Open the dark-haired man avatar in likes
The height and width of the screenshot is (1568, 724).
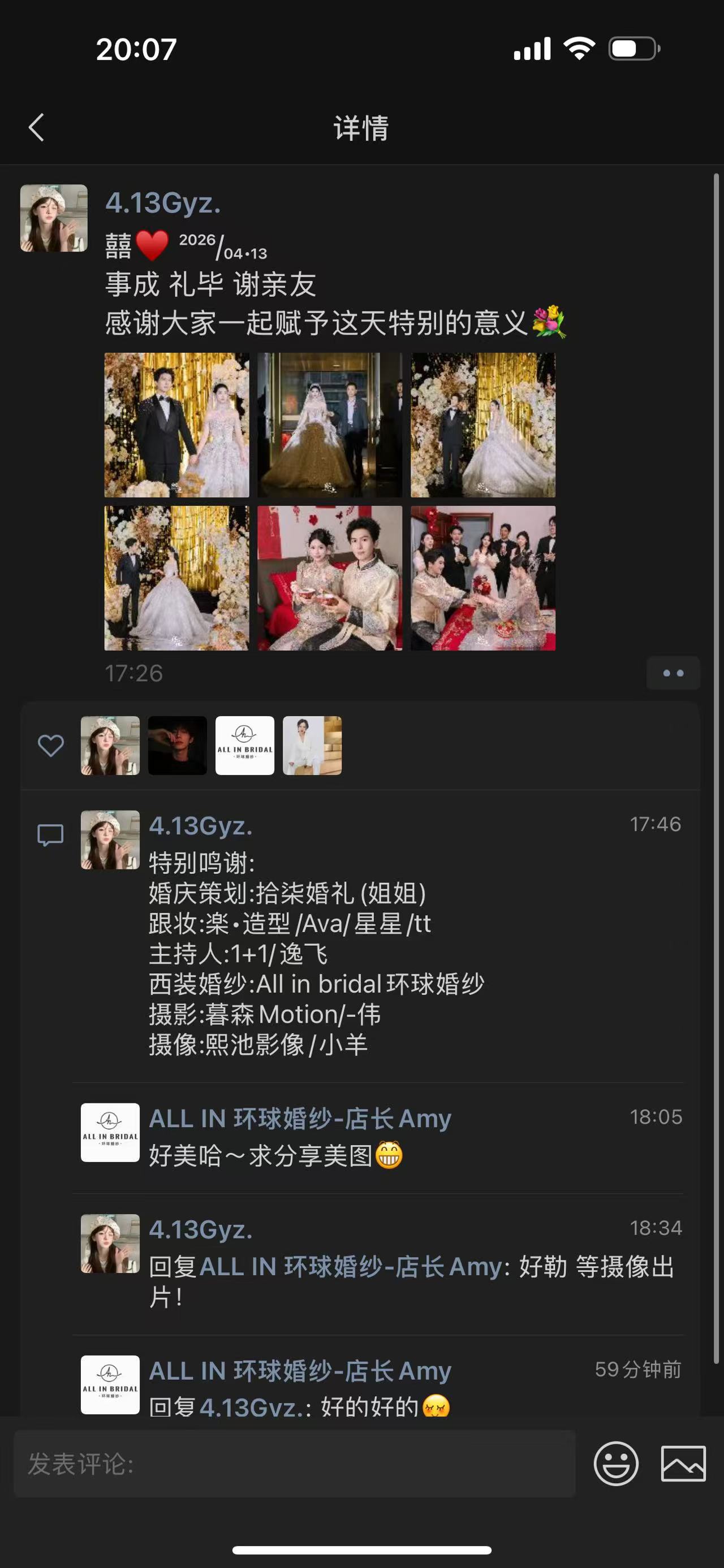tap(177, 745)
